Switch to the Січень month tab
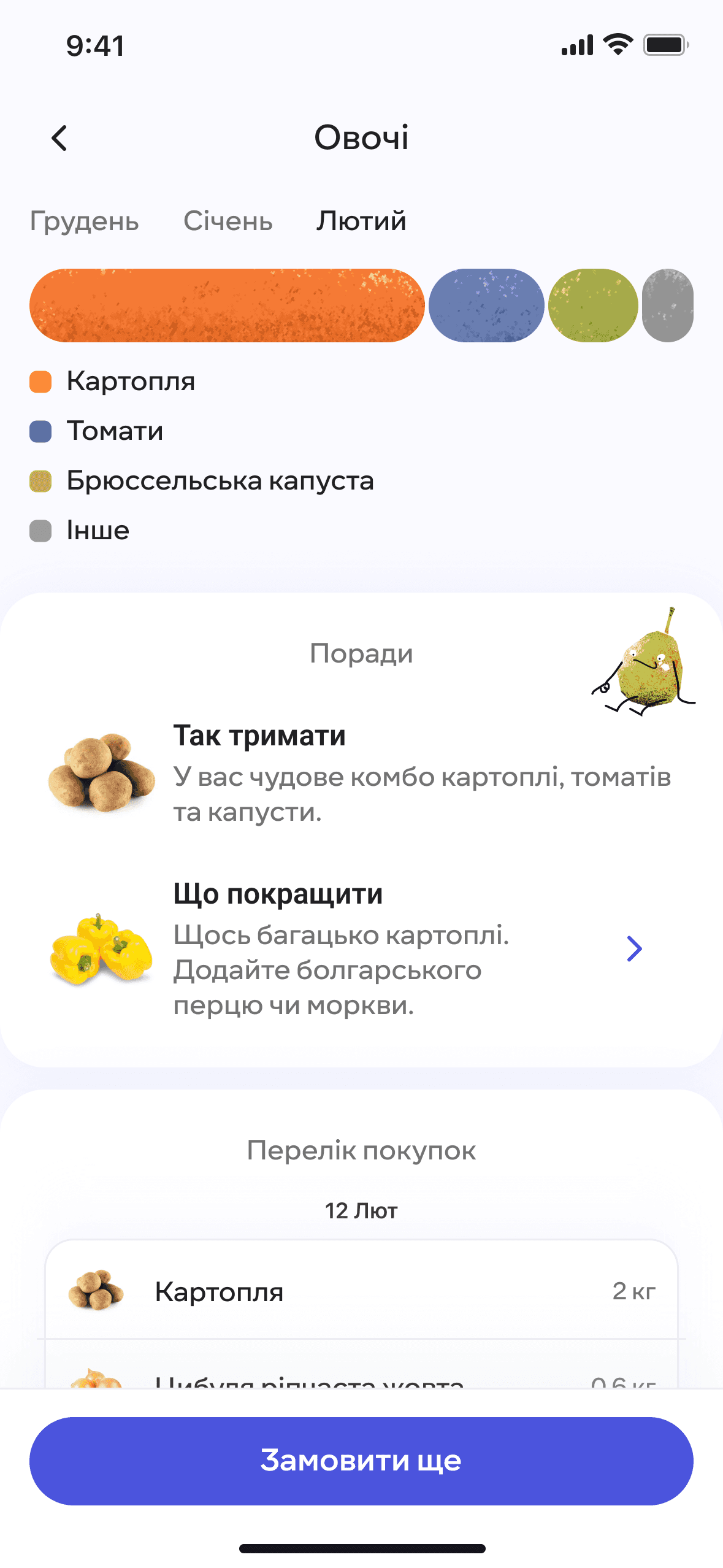The height and width of the screenshot is (1568, 723). click(228, 221)
